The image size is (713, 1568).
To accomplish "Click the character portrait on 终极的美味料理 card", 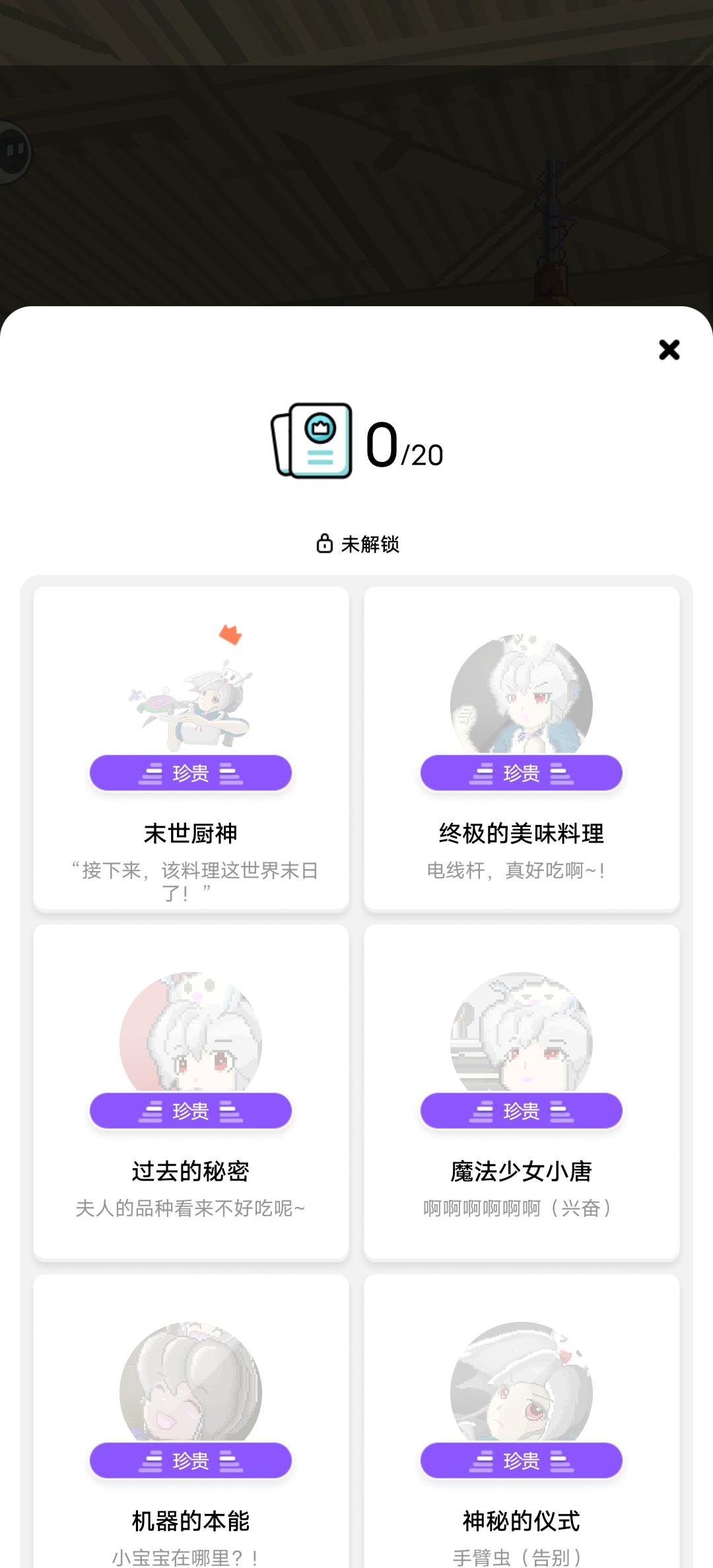I will (521, 693).
